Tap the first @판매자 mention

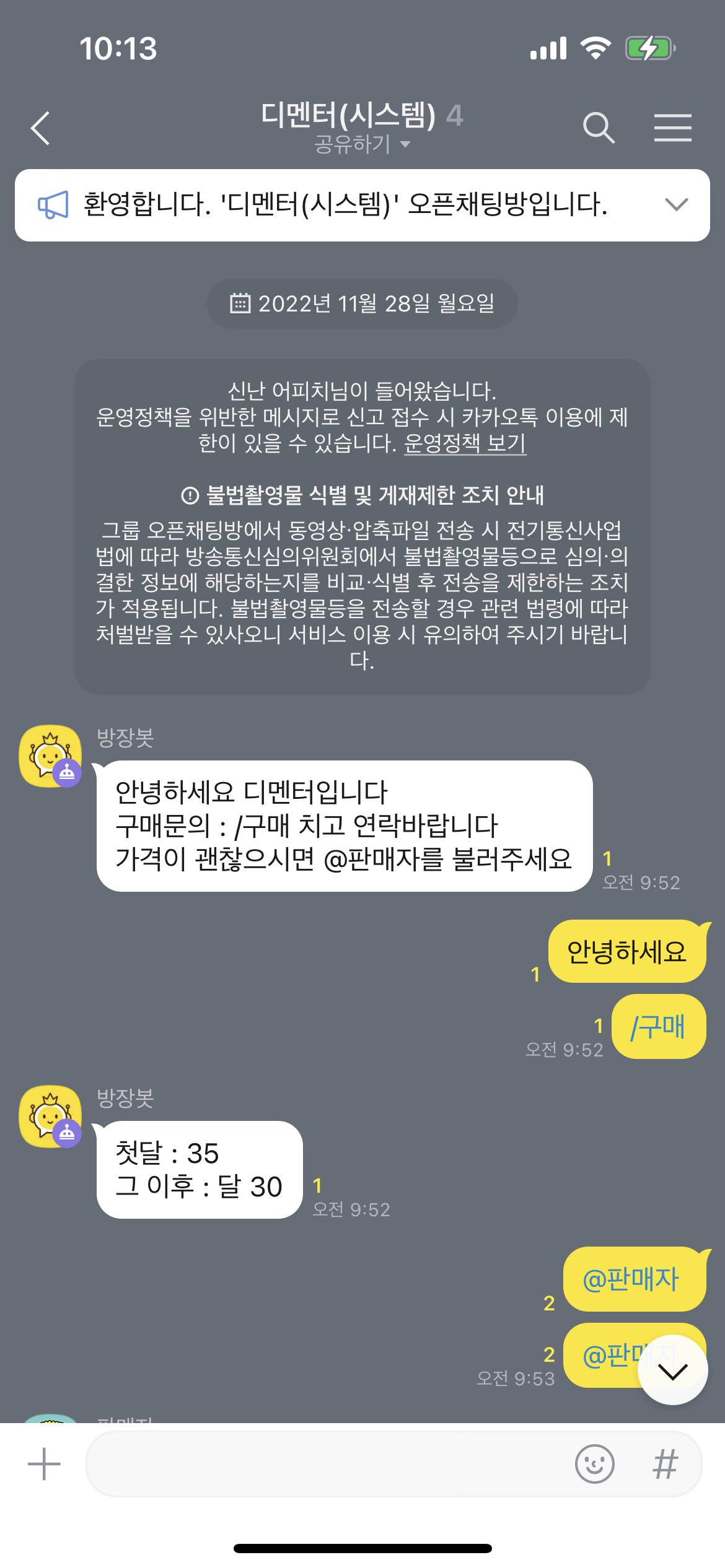click(x=631, y=1279)
